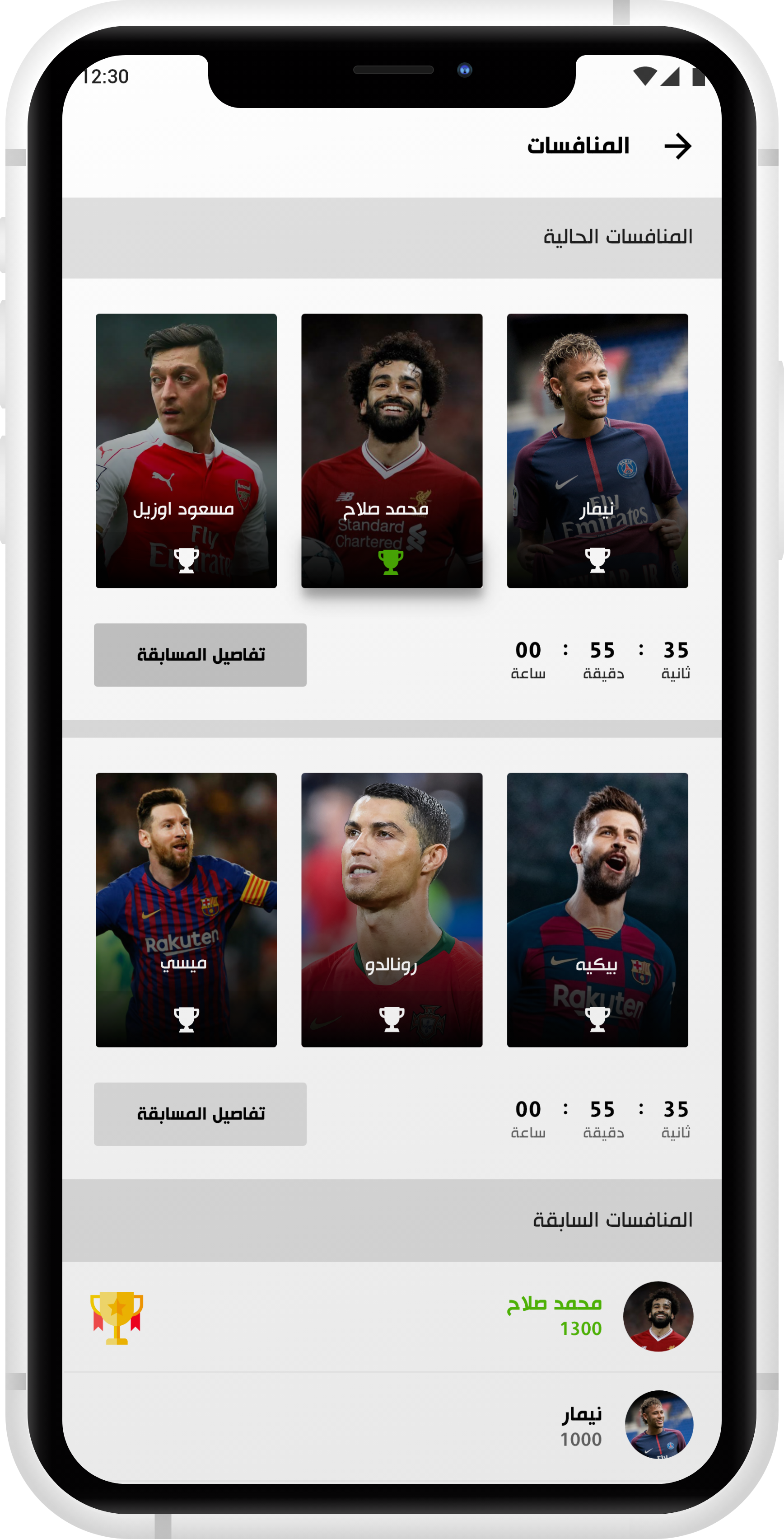This screenshot has width=784, height=1539.
Task: Select the محمد صلاح card
Action: coord(392,451)
